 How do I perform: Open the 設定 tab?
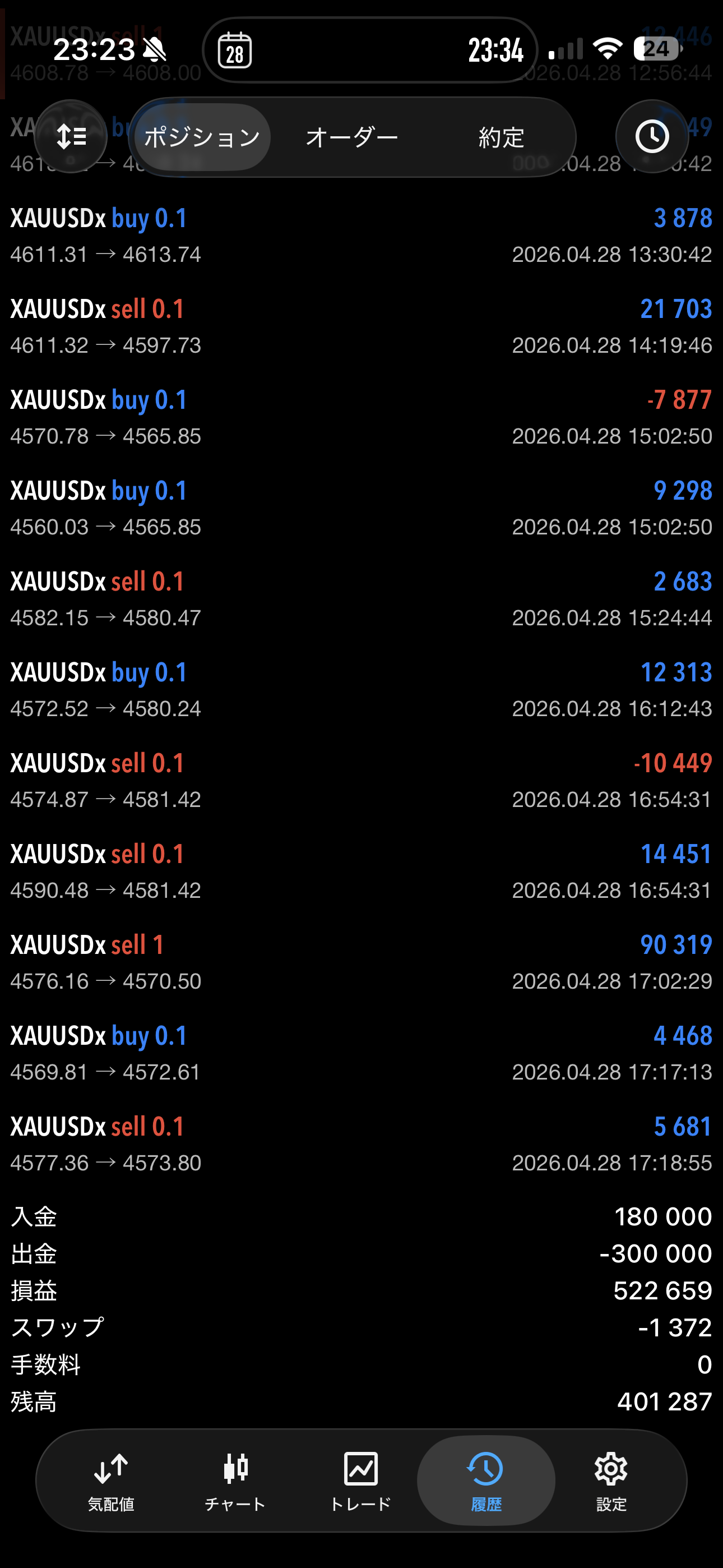[x=611, y=1481]
